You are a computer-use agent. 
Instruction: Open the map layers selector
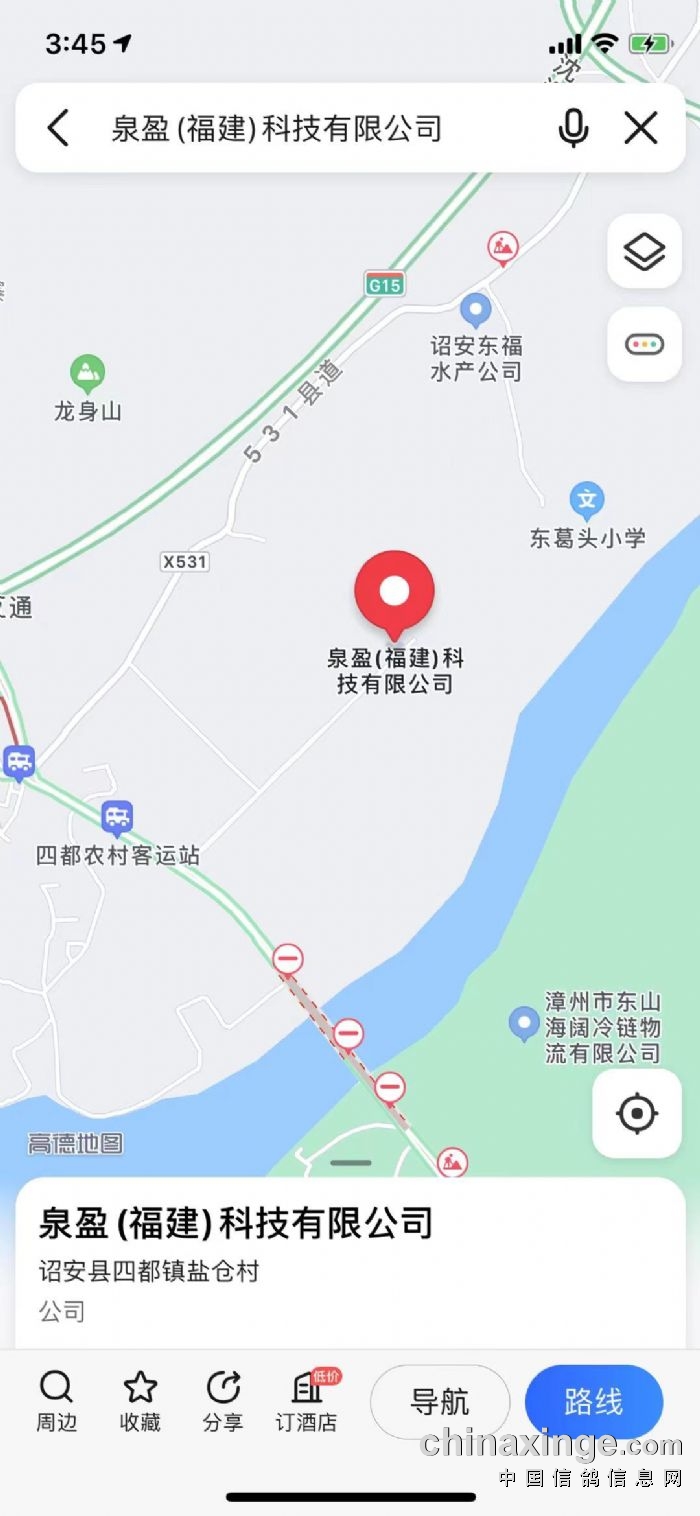tap(644, 251)
